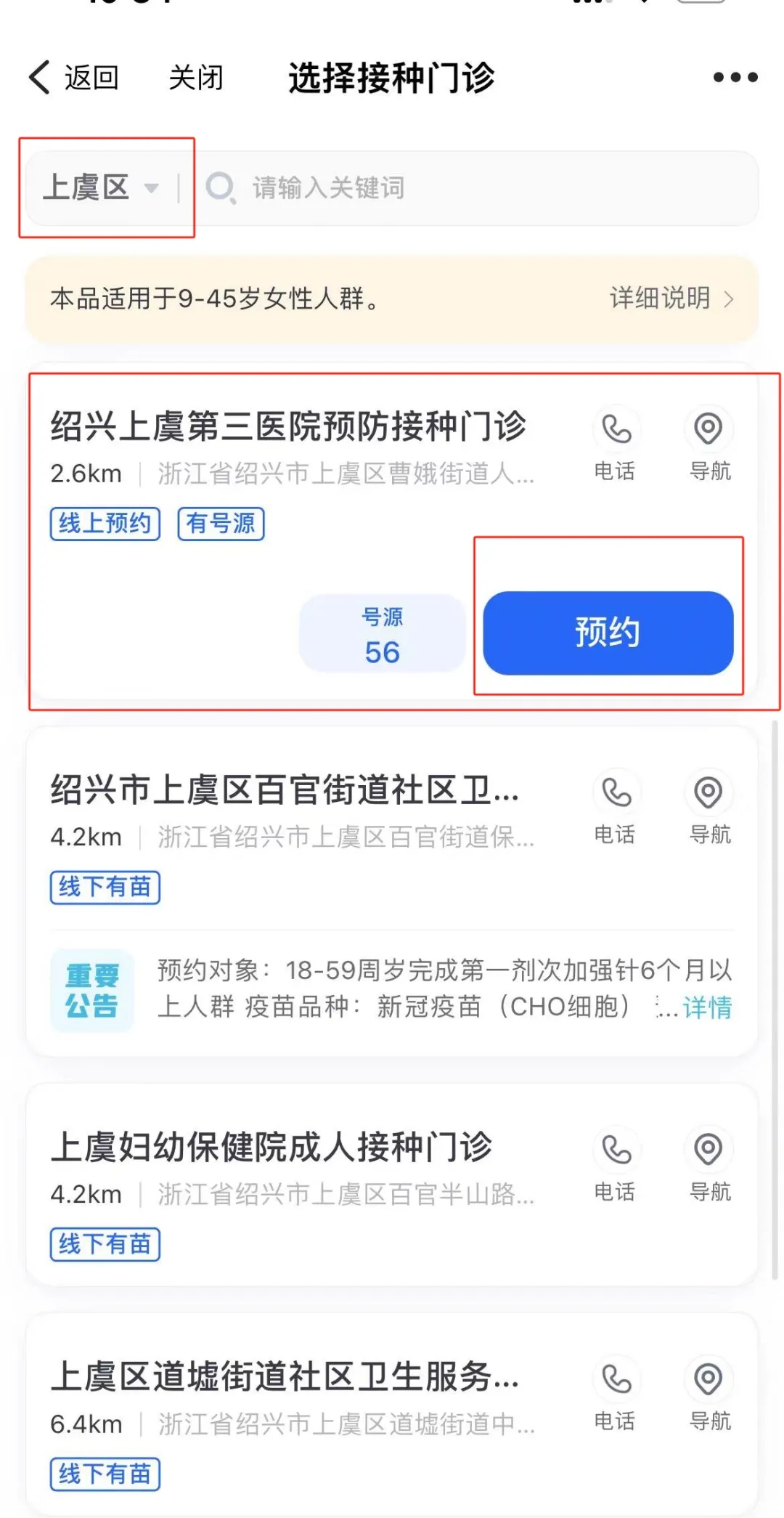The height and width of the screenshot is (1518, 784).
Task: Open the 上虞区 district dropdown
Action: [103, 188]
